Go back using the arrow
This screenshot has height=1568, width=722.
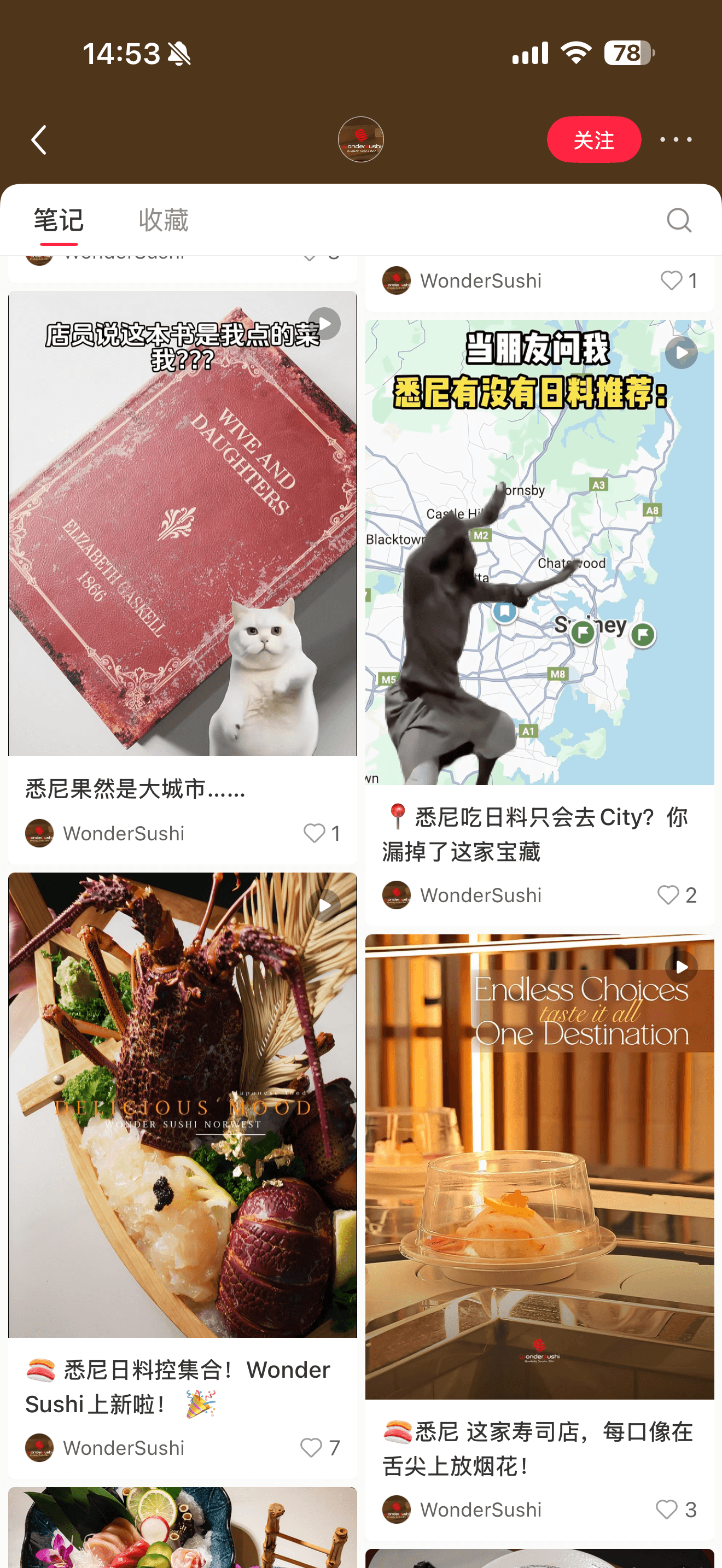(x=39, y=140)
